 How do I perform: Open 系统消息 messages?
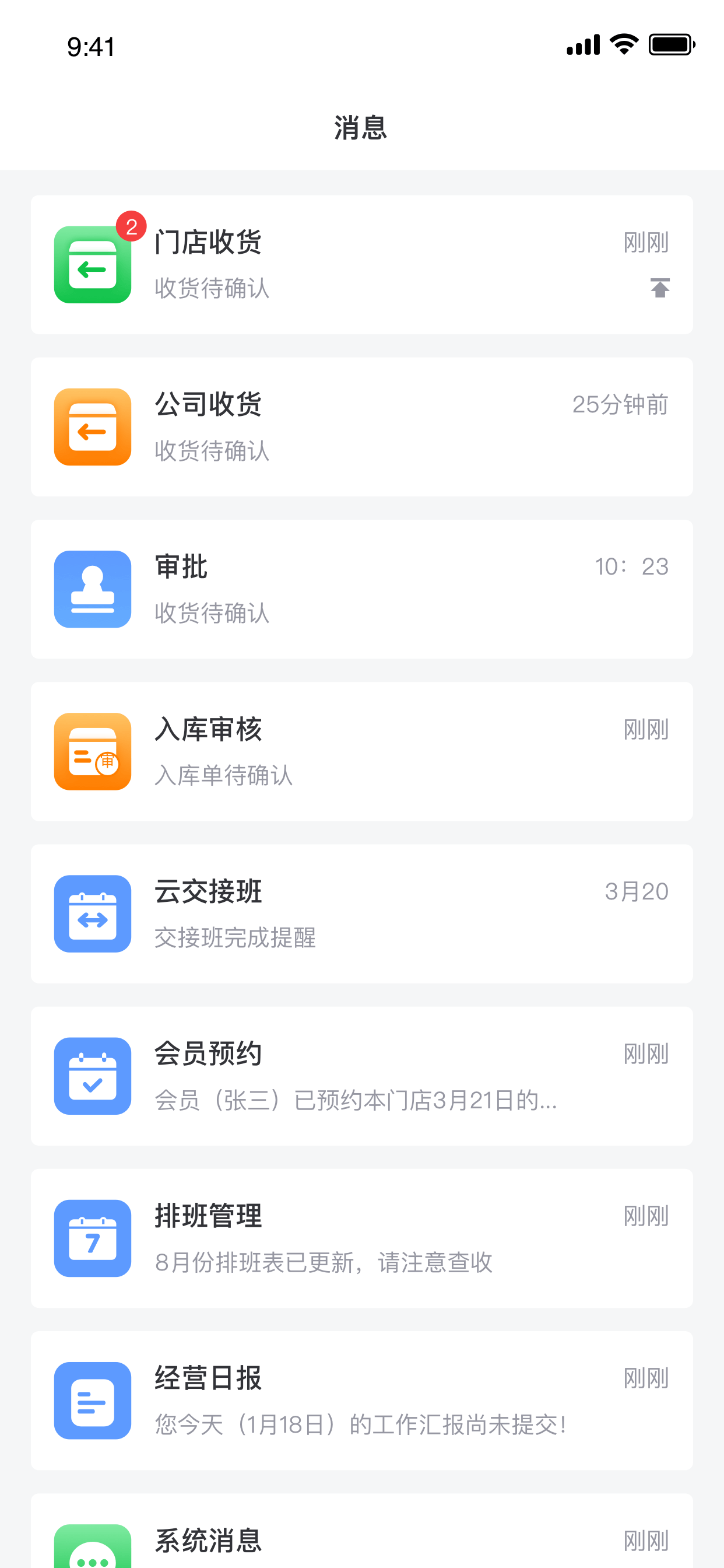click(362, 1530)
